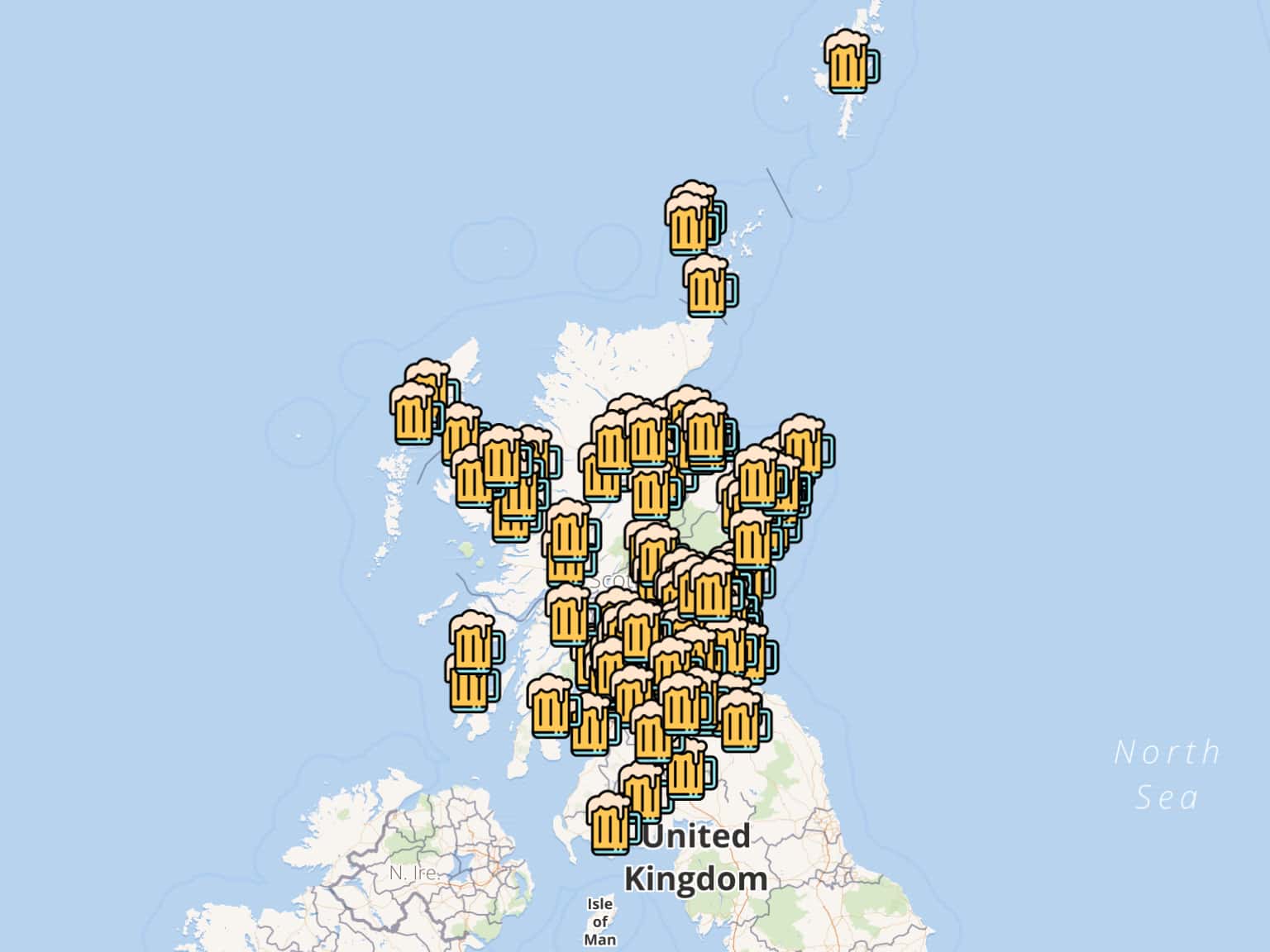Select the easternmost beer marker on the northeast coast
This screenshot has width=1270, height=952.
click(x=804, y=447)
